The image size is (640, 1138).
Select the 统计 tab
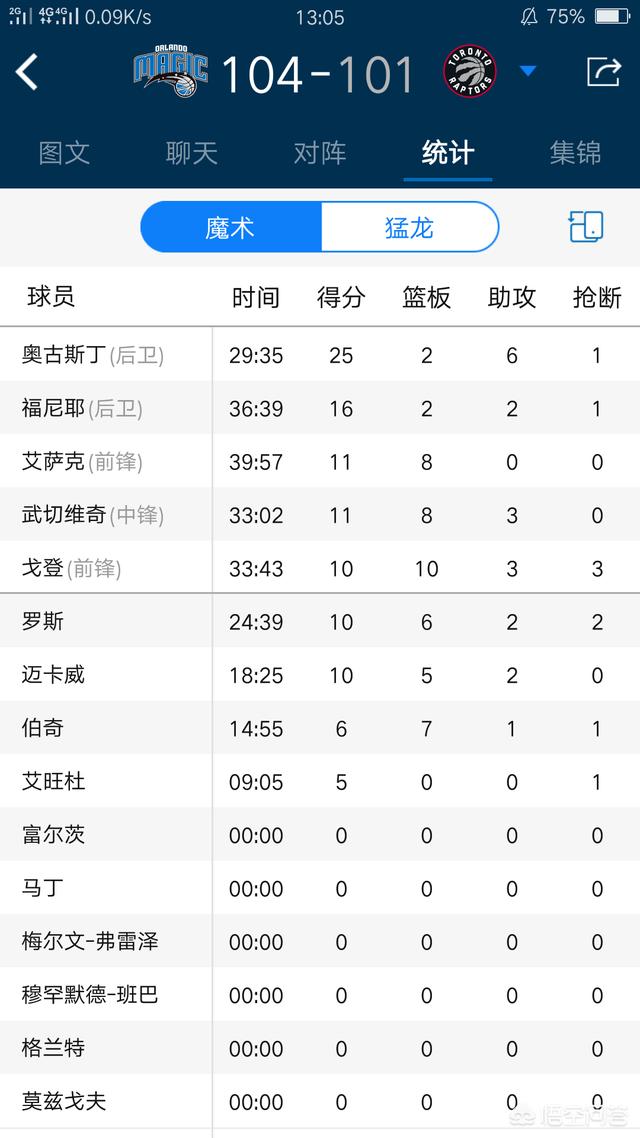[x=448, y=153]
